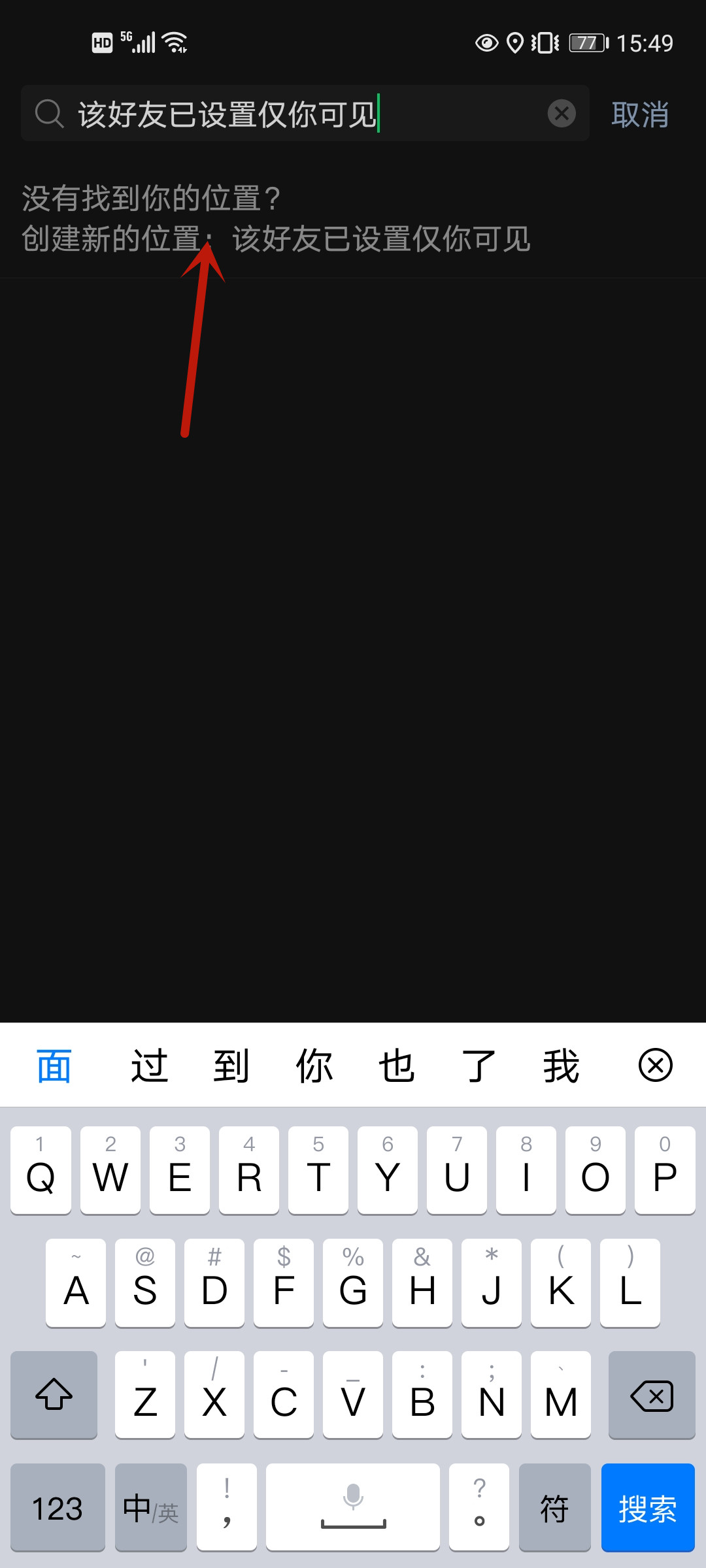The width and height of the screenshot is (706, 1568).
Task: Toggle the keyboard shift key
Action: (54, 1396)
